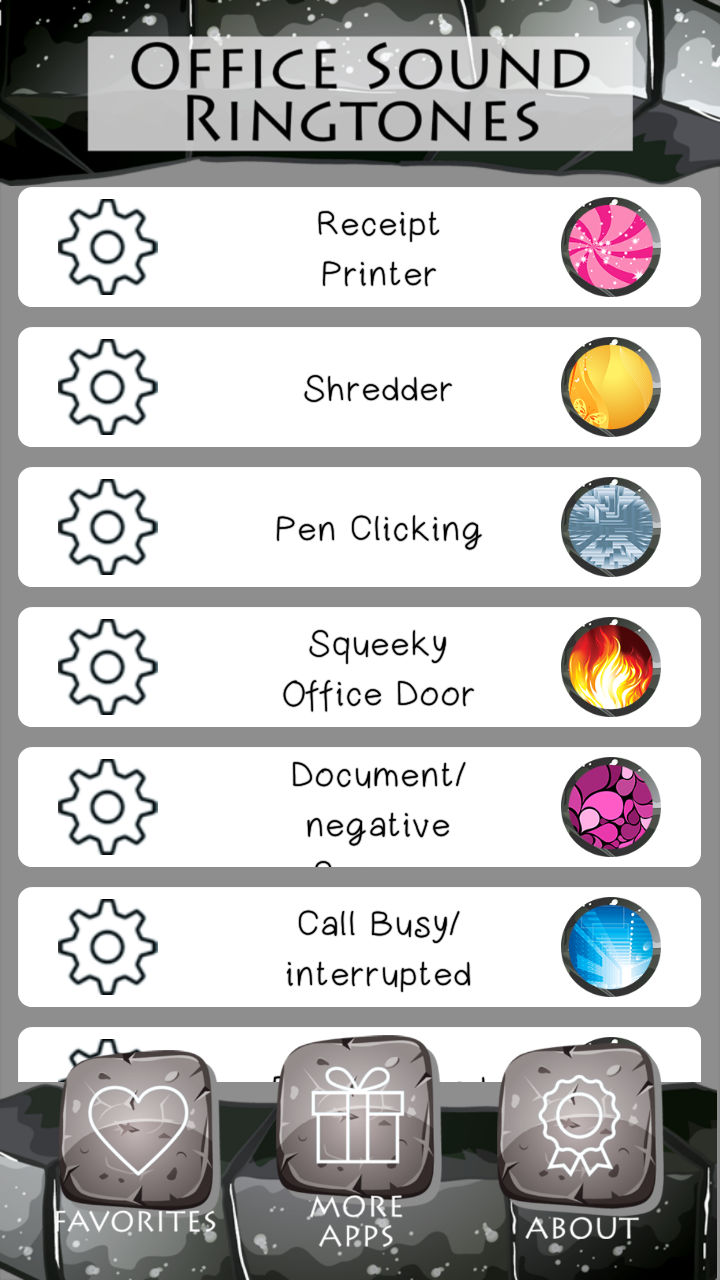This screenshot has height=1280, width=720.
Task: Open gear settings for Document/negative sound
Action: click(108, 807)
